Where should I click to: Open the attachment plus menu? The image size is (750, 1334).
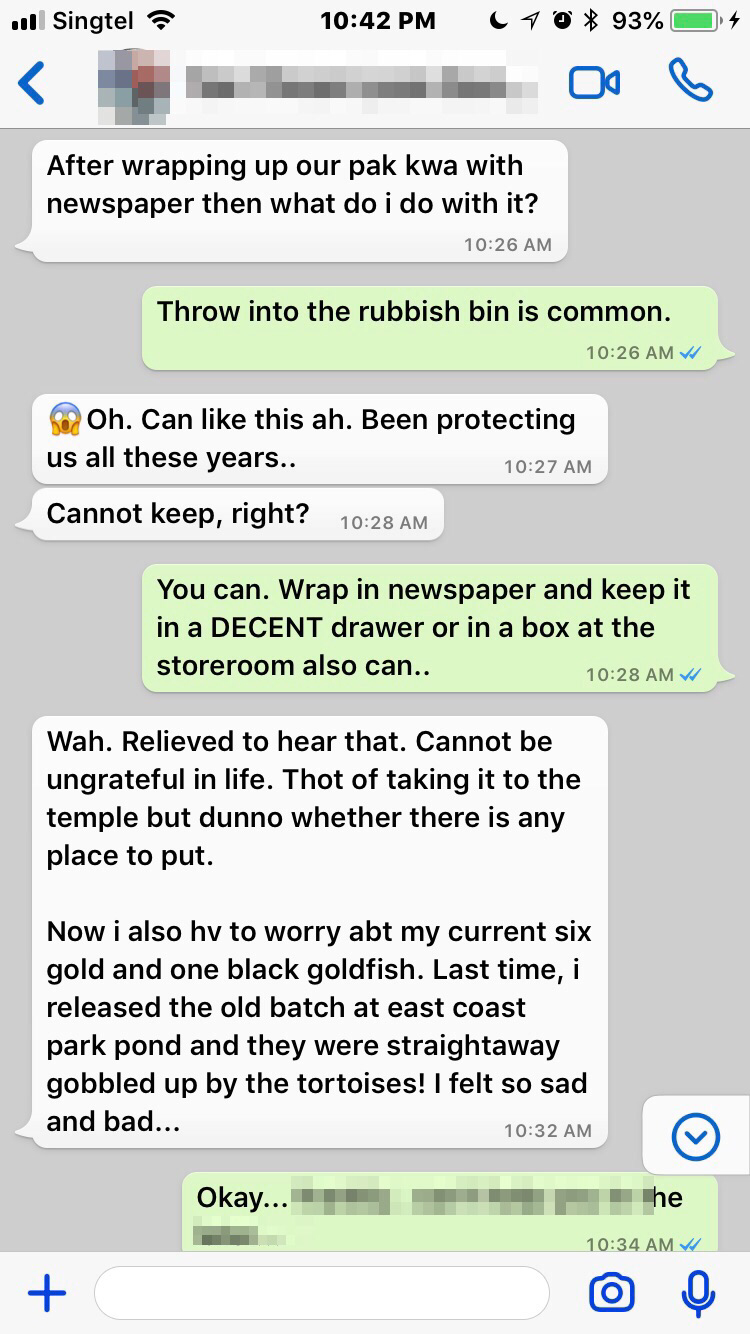click(46, 1293)
